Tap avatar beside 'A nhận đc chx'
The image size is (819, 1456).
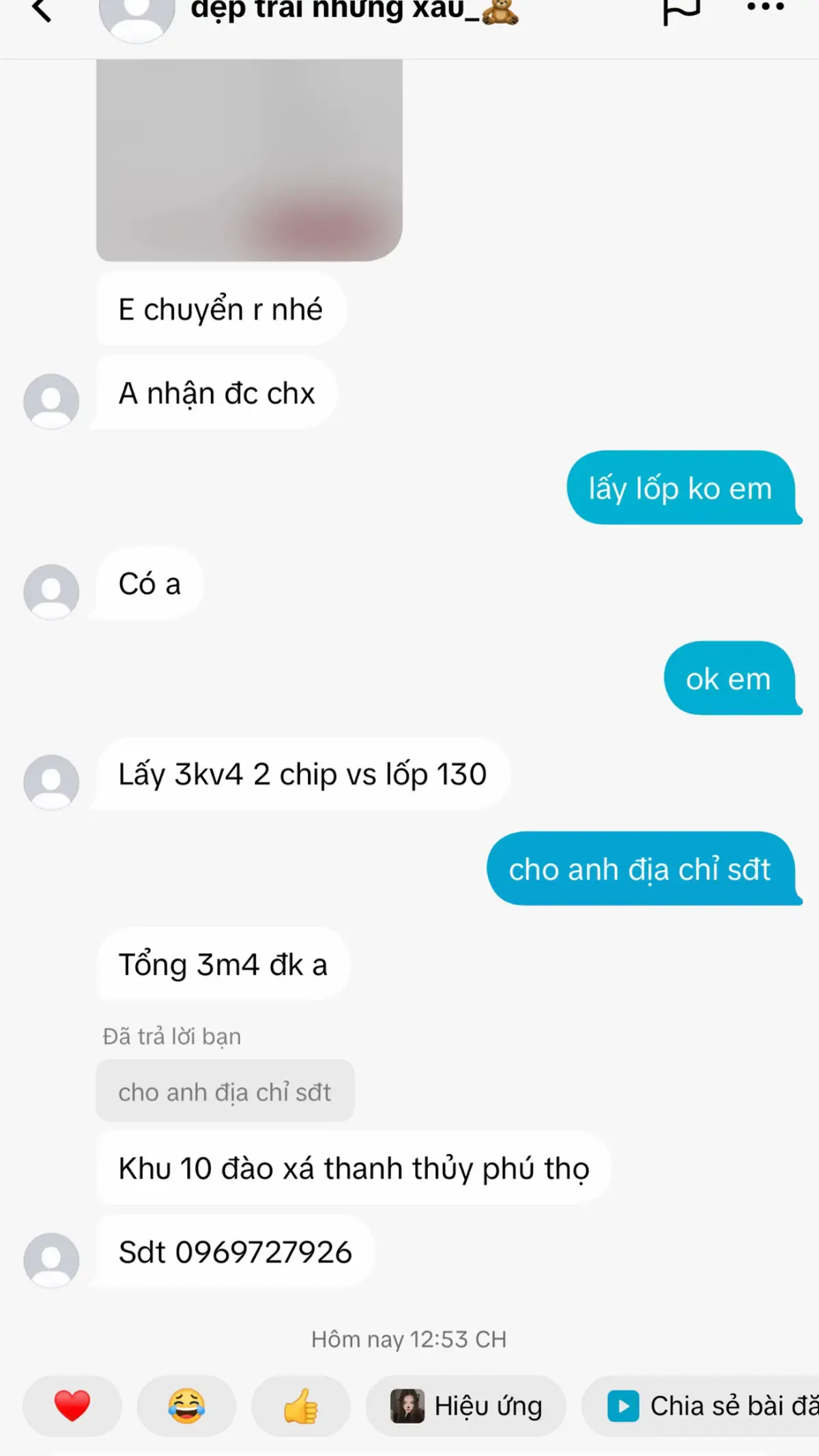pyautogui.click(x=51, y=402)
